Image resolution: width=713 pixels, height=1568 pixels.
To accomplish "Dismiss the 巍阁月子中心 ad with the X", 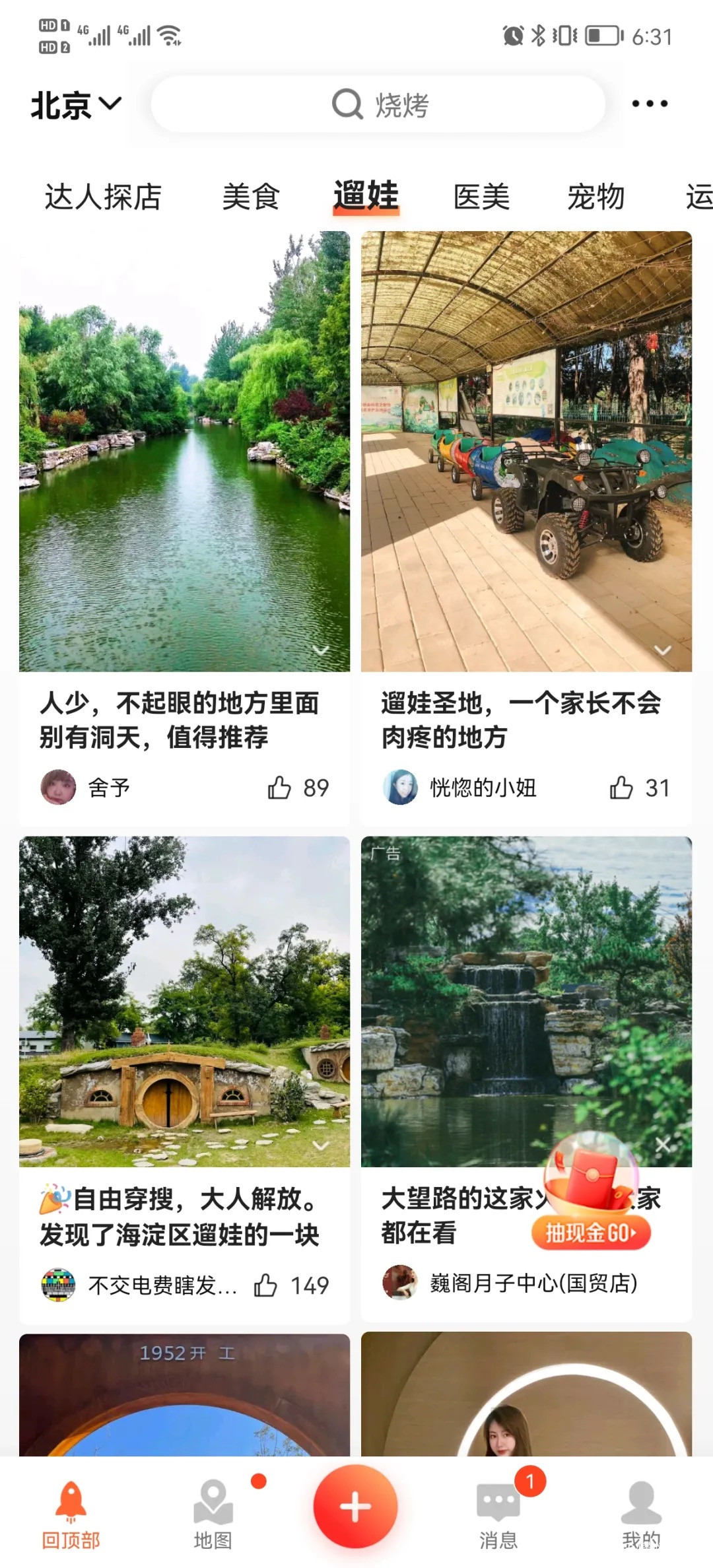I will pyautogui.click(x=663, y=1144).
